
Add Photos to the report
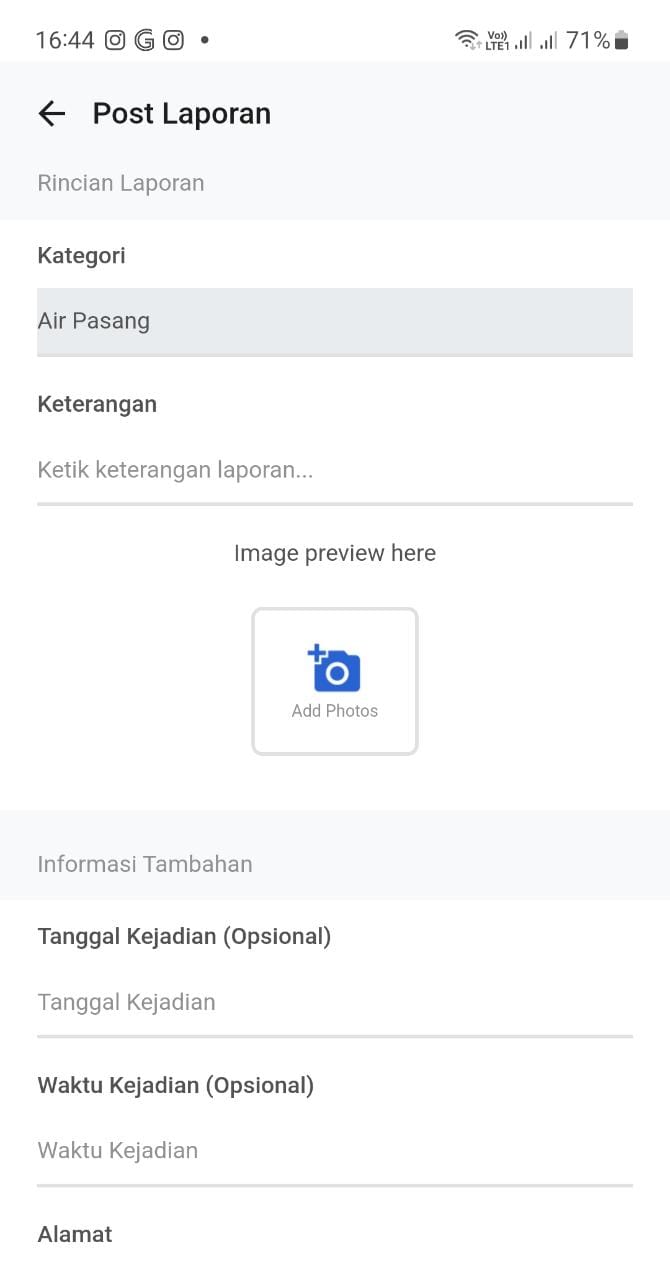[x=334, y=681]
